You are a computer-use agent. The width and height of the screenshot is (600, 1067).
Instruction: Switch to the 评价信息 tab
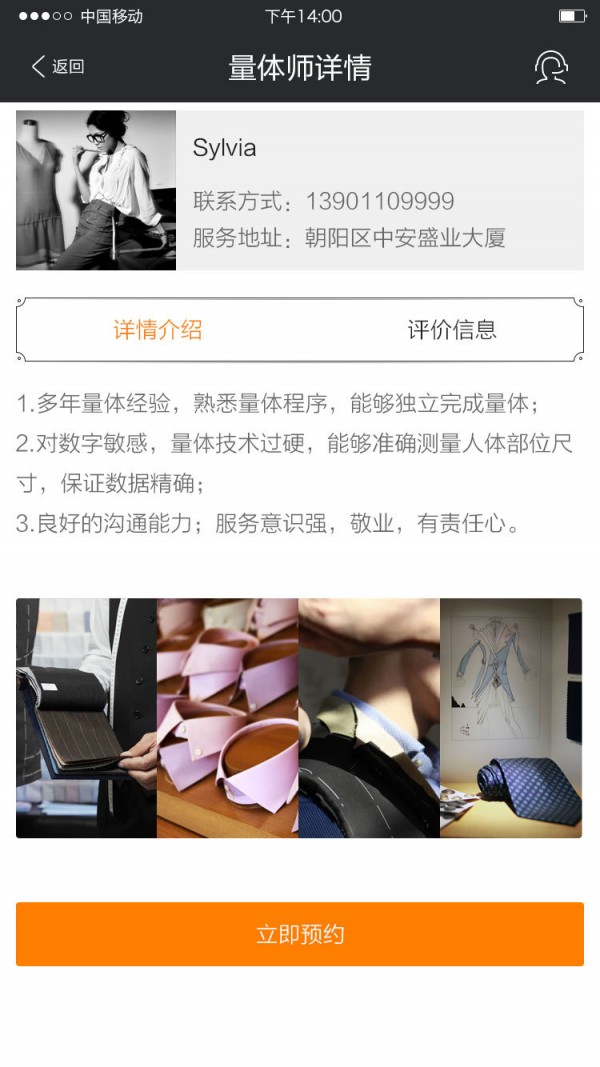452,330
